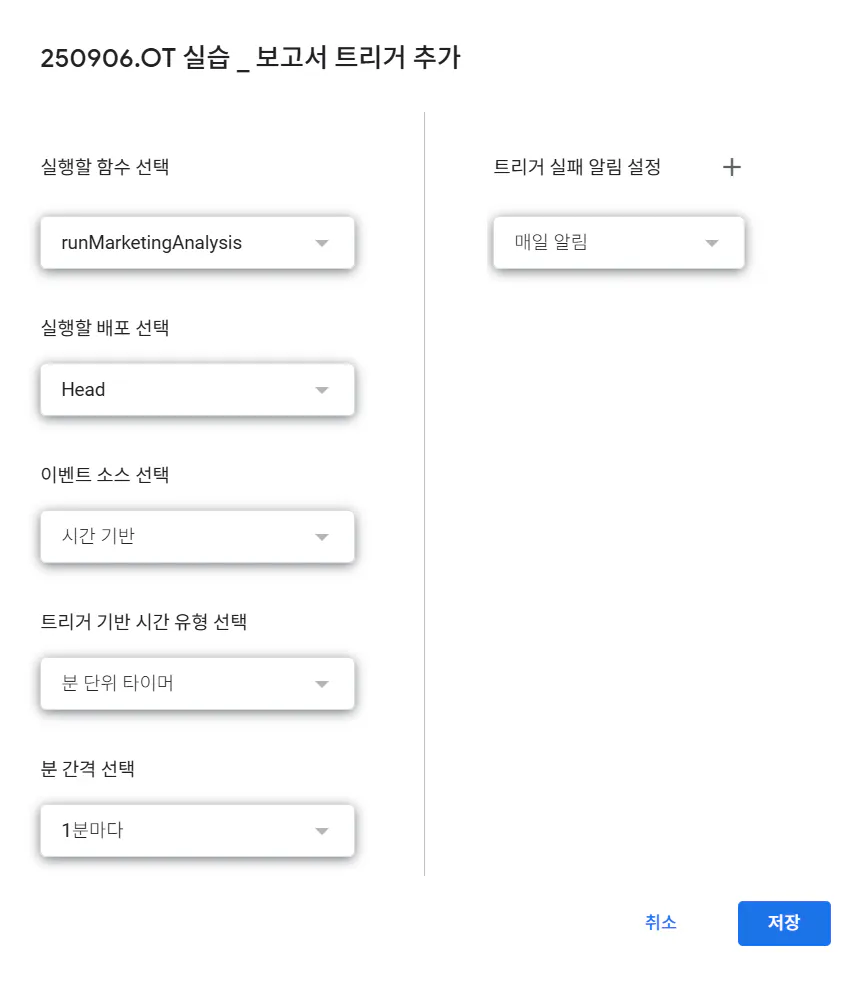Click the dropdown arrow next to 1분마다
Viewport: 868px width, 992px height.
pos(322,830)
